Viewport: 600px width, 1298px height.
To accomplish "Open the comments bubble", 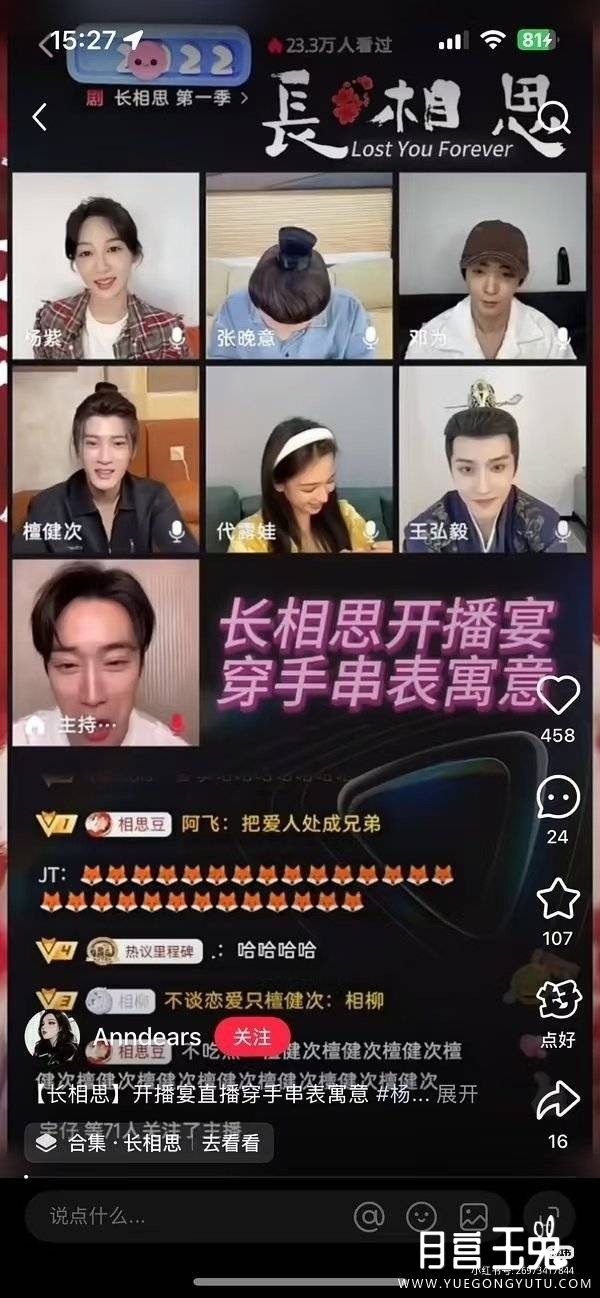I will 557,797.
